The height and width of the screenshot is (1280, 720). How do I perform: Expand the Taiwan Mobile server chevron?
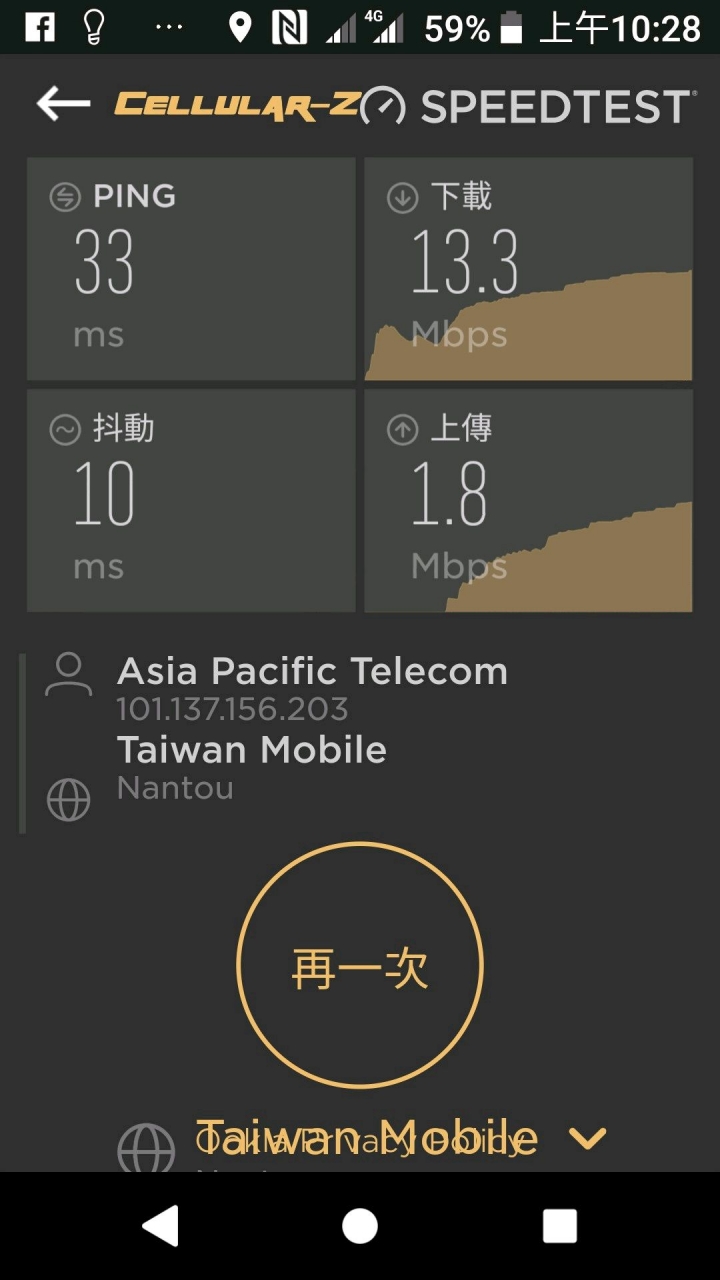[587, 1138]
